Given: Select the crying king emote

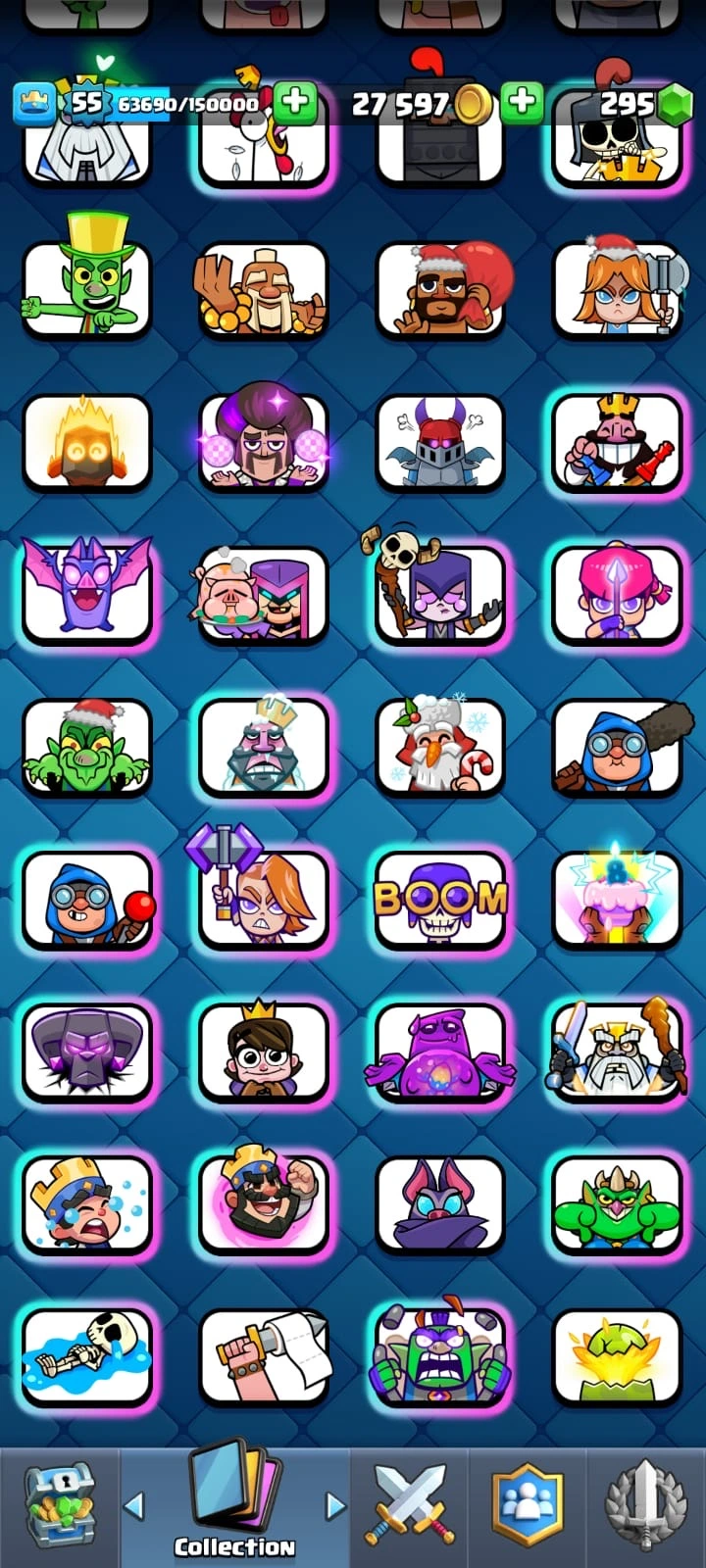Looking at the screenshot, I should (86, 1203).
